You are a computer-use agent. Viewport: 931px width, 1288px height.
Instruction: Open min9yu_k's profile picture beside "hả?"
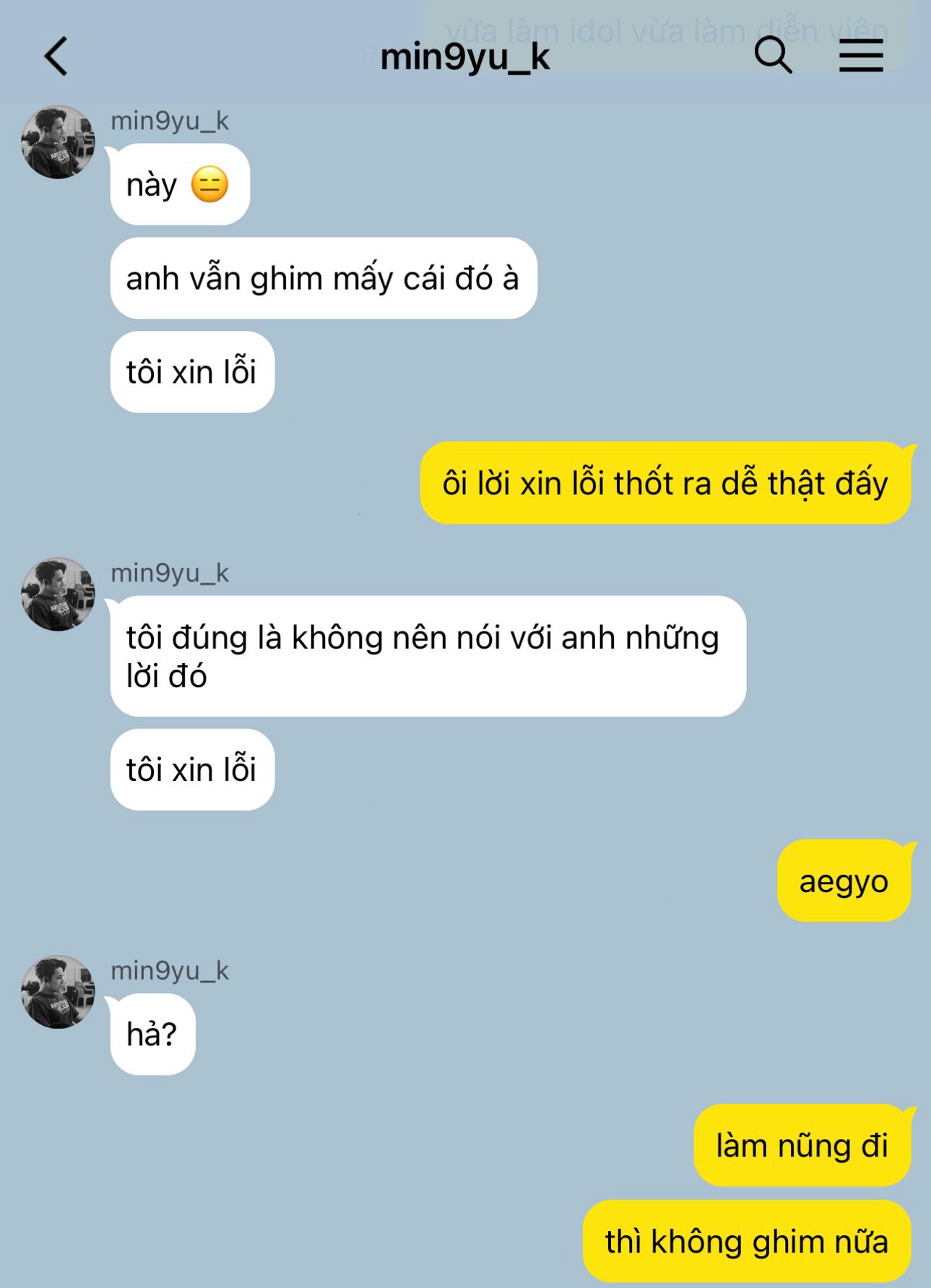tap(58, 992)
